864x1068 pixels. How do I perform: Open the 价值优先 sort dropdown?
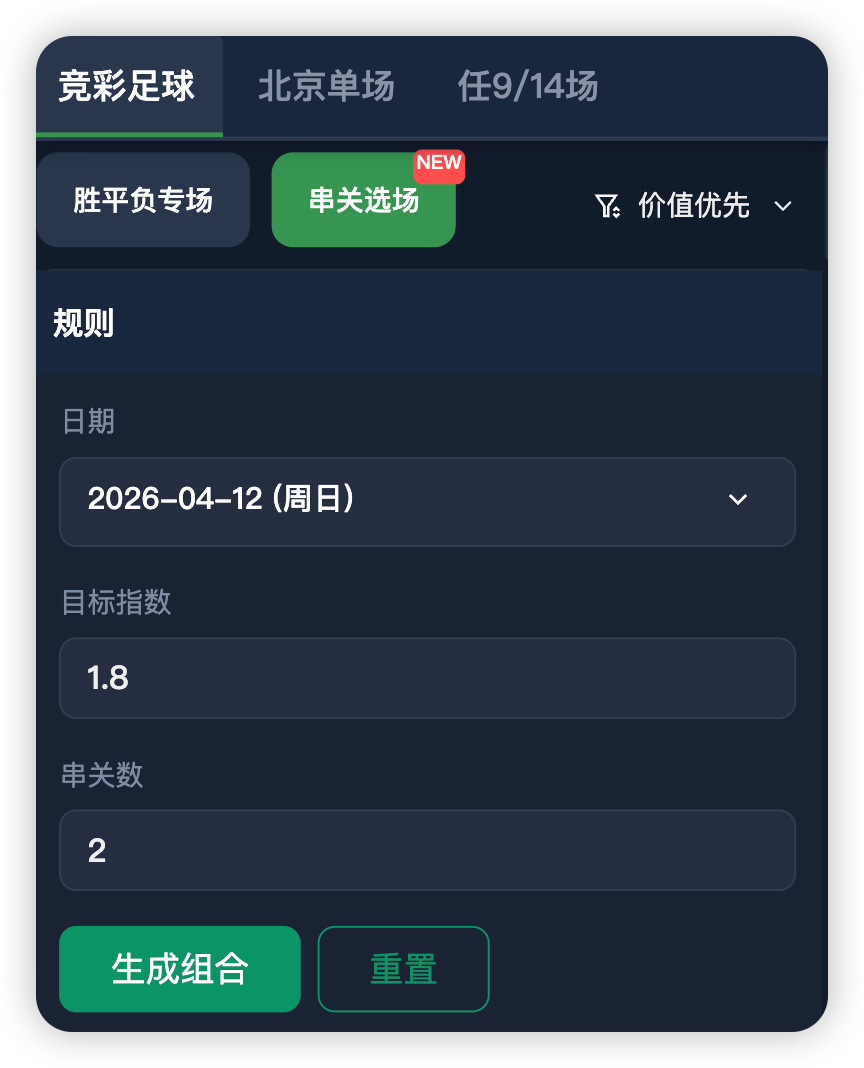click(x=693, y=206)
